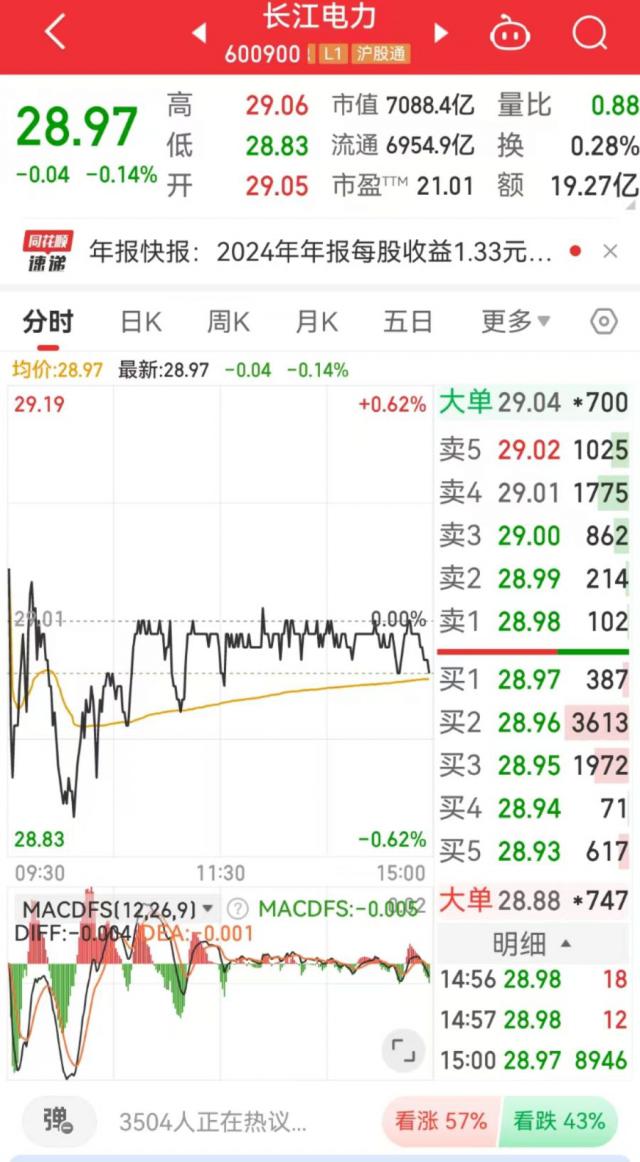
Task: Show MACDFS indicator help
Action: [237, 909]
